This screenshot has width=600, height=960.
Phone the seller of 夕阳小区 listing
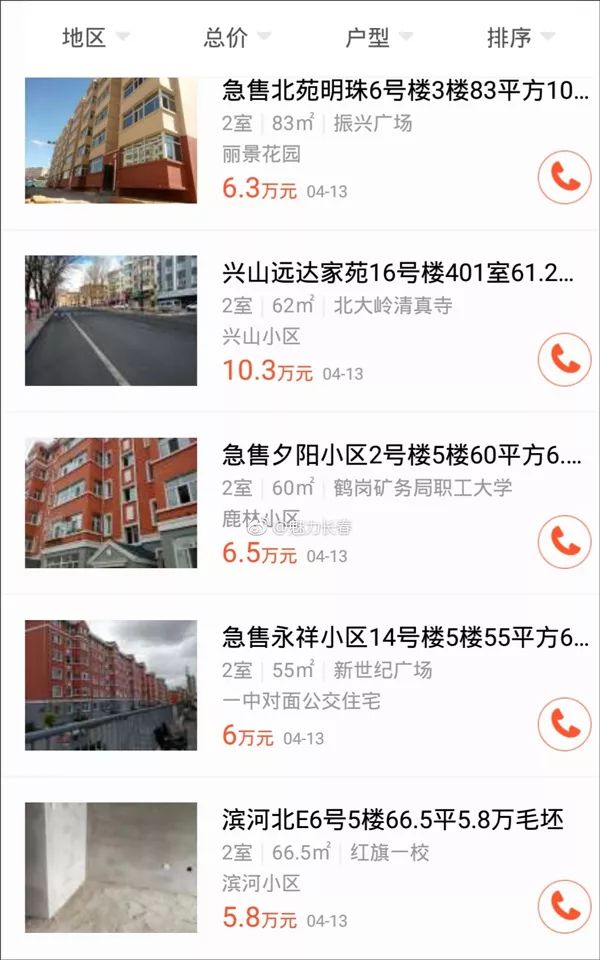(x=564, y=541)
